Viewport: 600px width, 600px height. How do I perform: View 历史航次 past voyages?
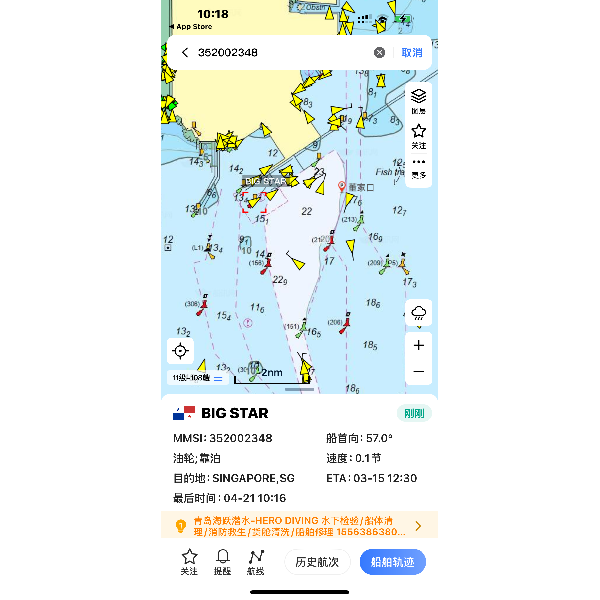pos(318,562)
